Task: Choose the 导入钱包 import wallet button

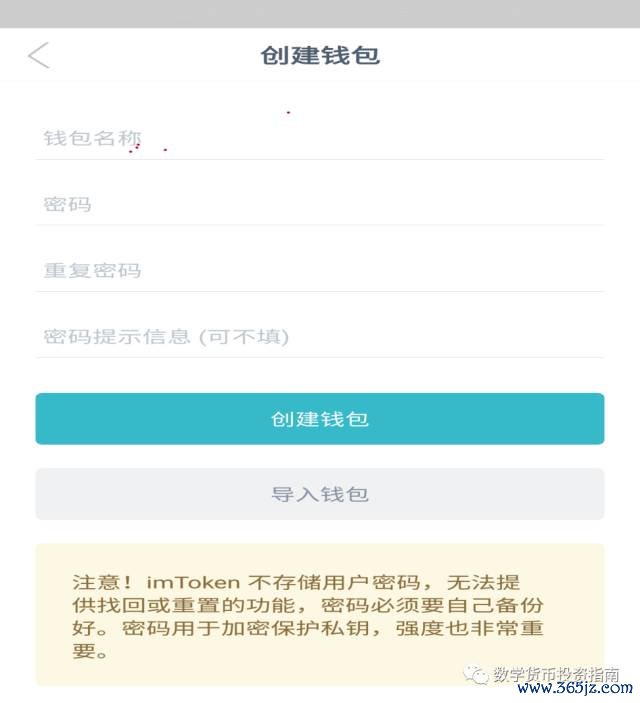Action: click(319, 494)
